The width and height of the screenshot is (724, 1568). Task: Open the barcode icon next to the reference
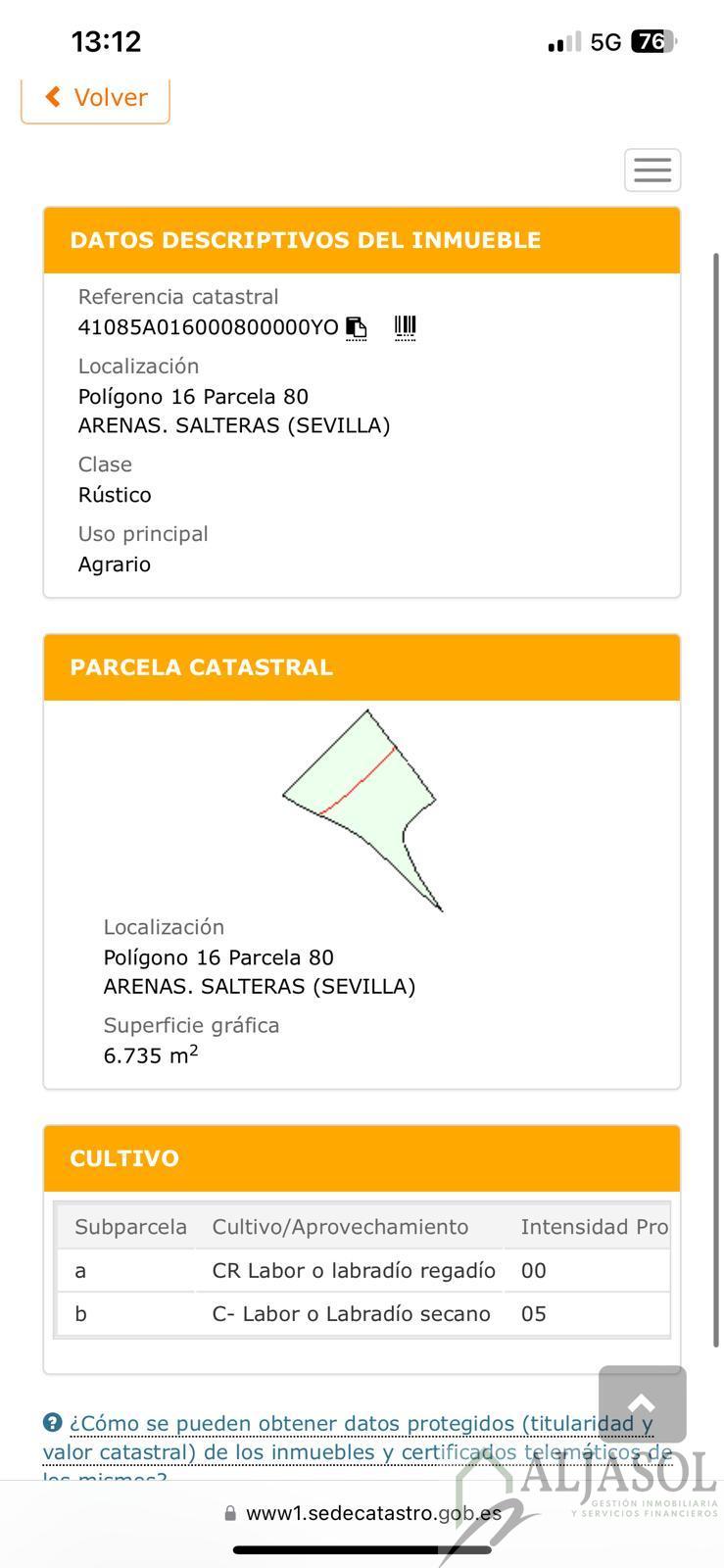[x=405, y=327]
